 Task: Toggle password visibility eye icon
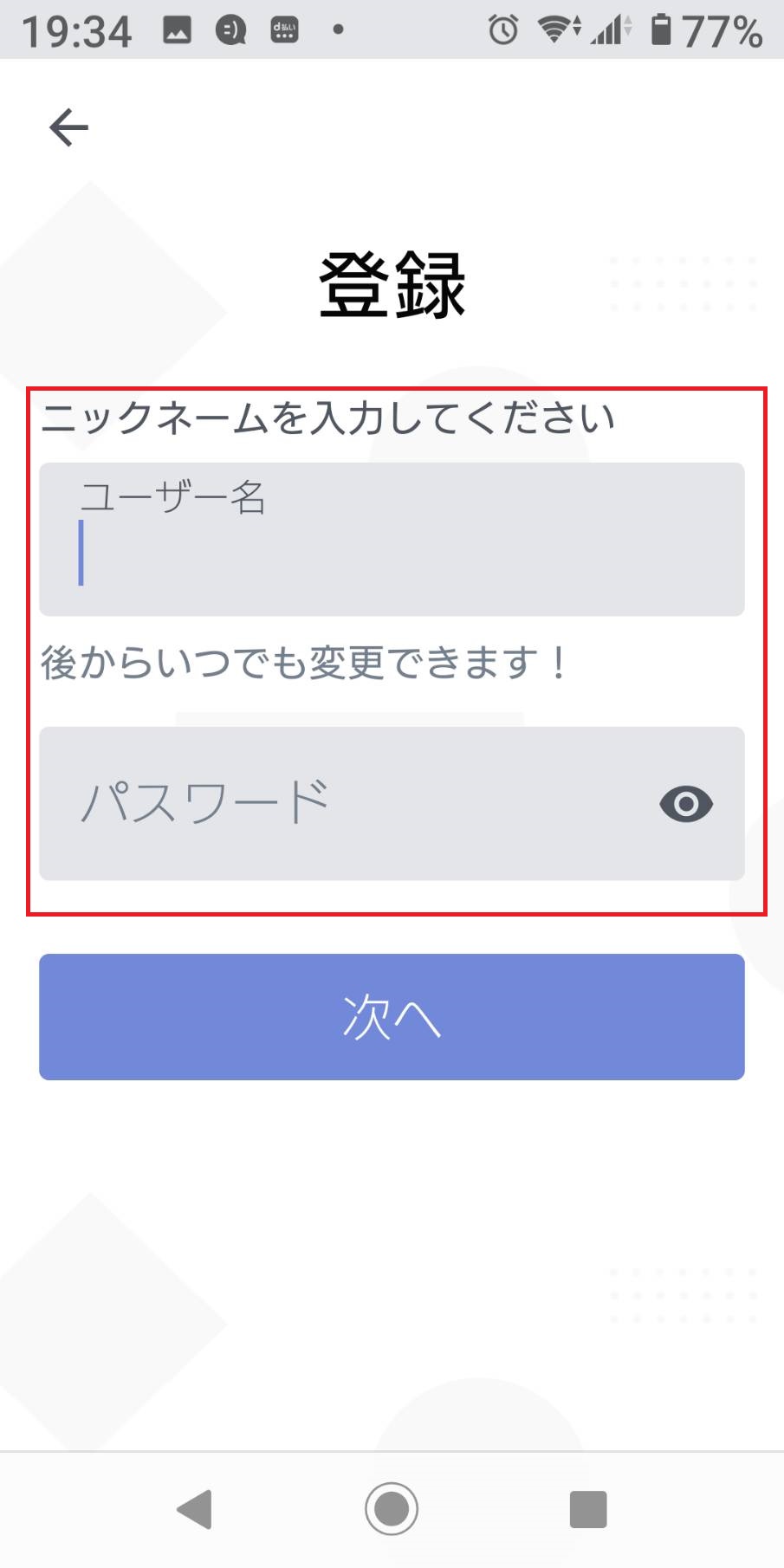tap(685, 804)
